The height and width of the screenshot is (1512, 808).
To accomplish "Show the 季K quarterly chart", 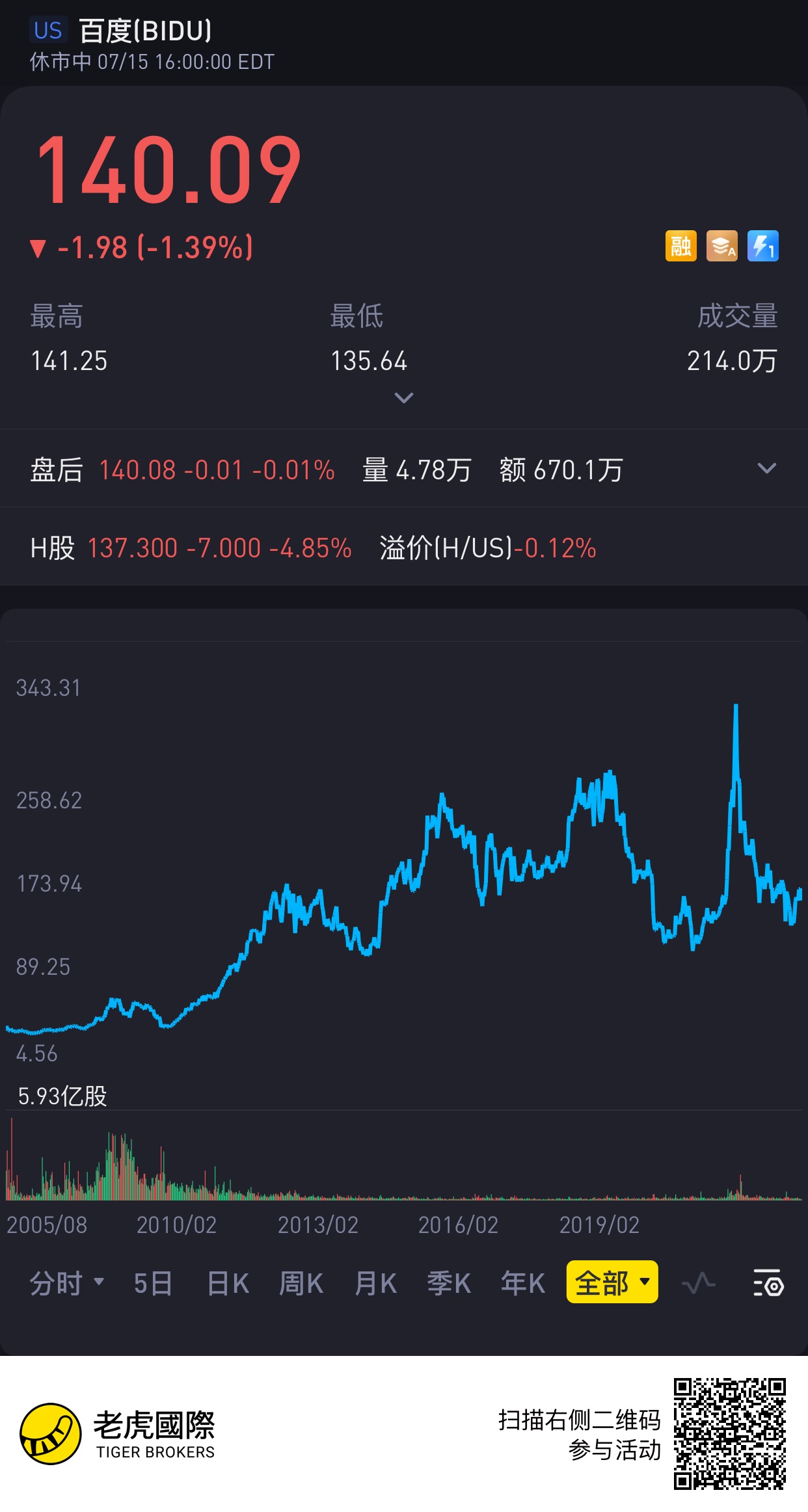I will (x=449, y=1283).
